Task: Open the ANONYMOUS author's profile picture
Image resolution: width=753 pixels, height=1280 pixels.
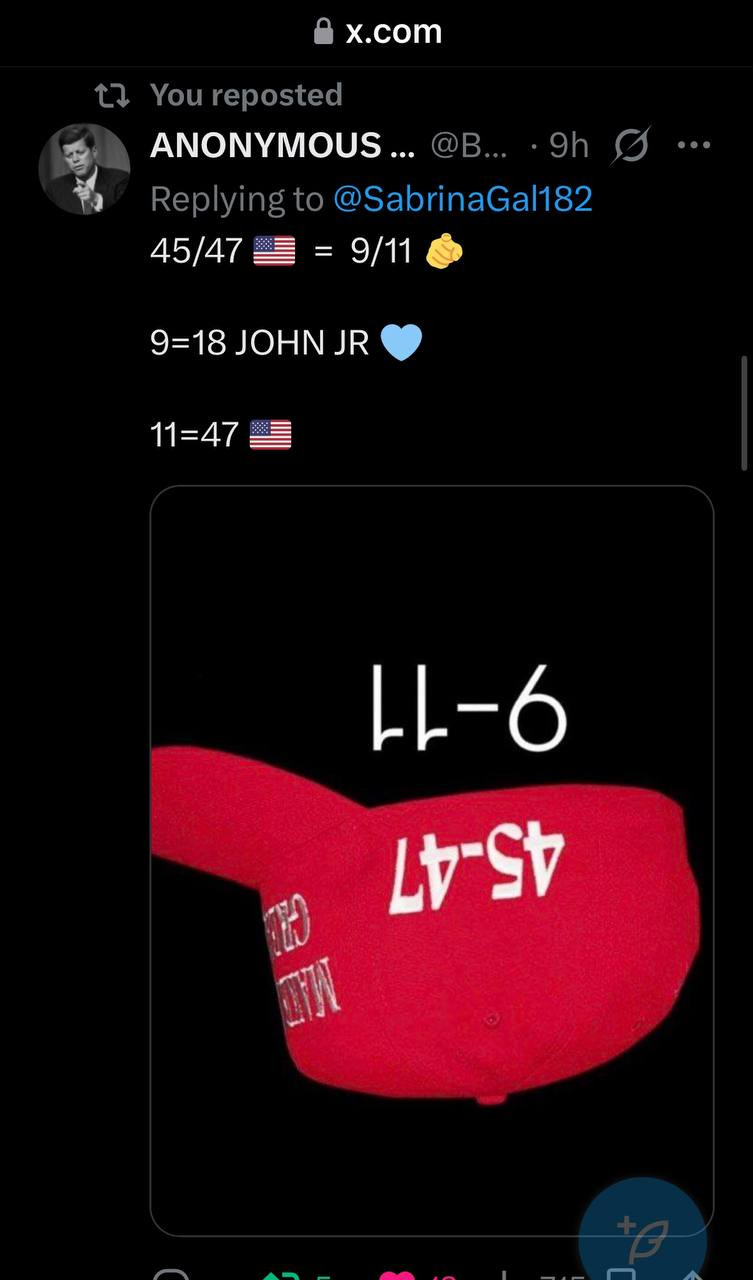Action: coord(84,169)
